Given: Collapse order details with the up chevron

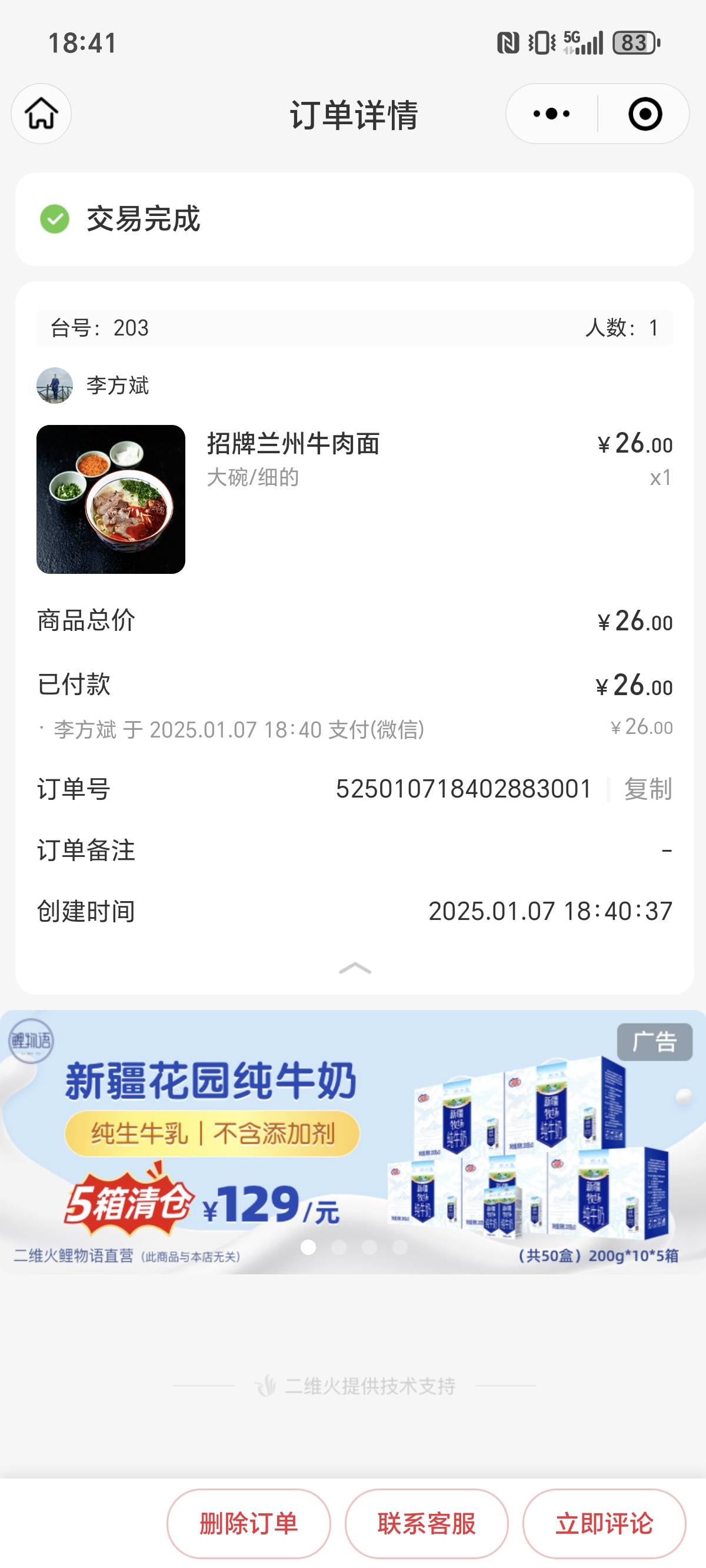Looking at the screenshot, I should point(355,968).
